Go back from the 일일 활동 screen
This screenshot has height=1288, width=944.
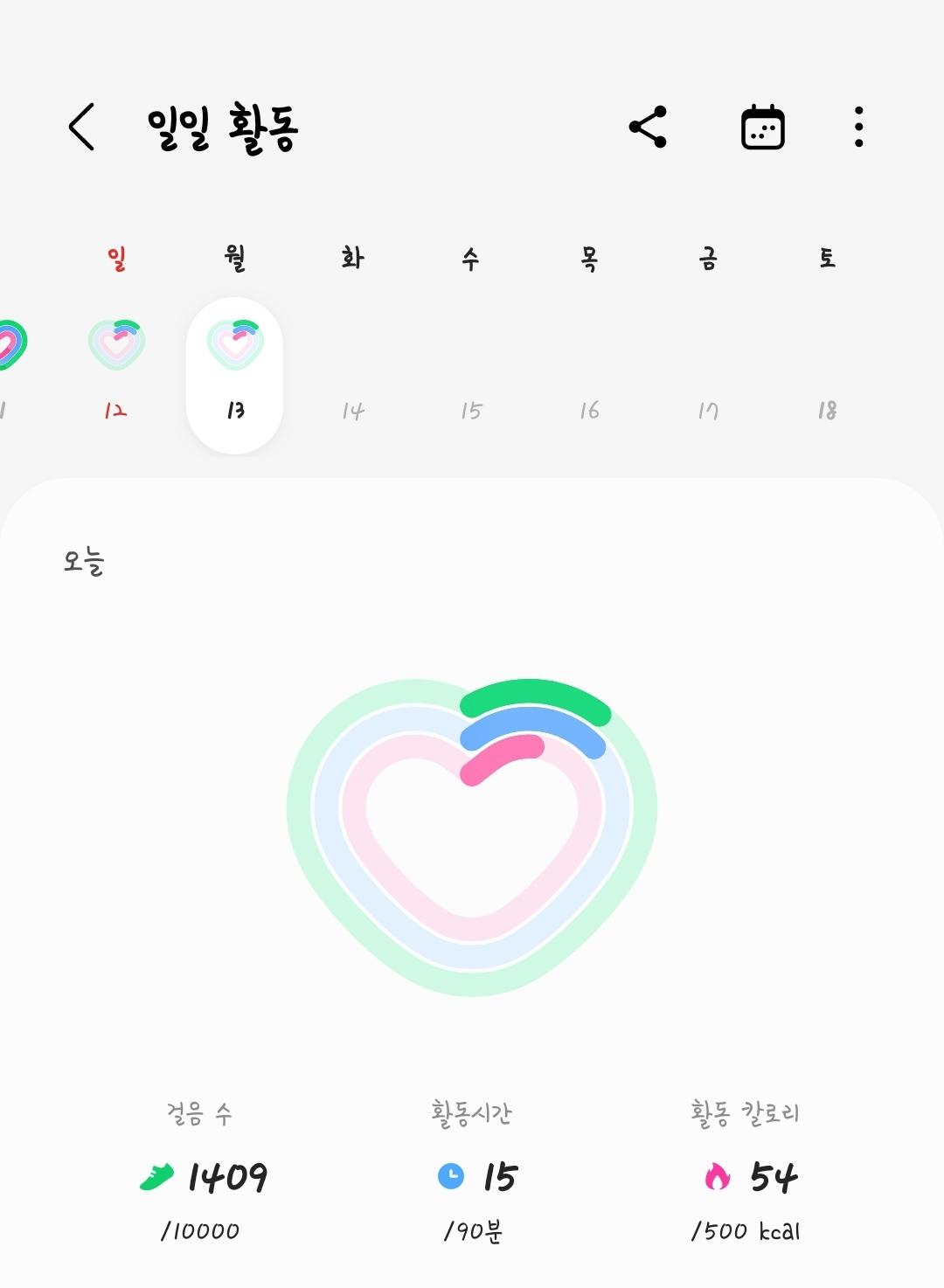tap(81, 128)
